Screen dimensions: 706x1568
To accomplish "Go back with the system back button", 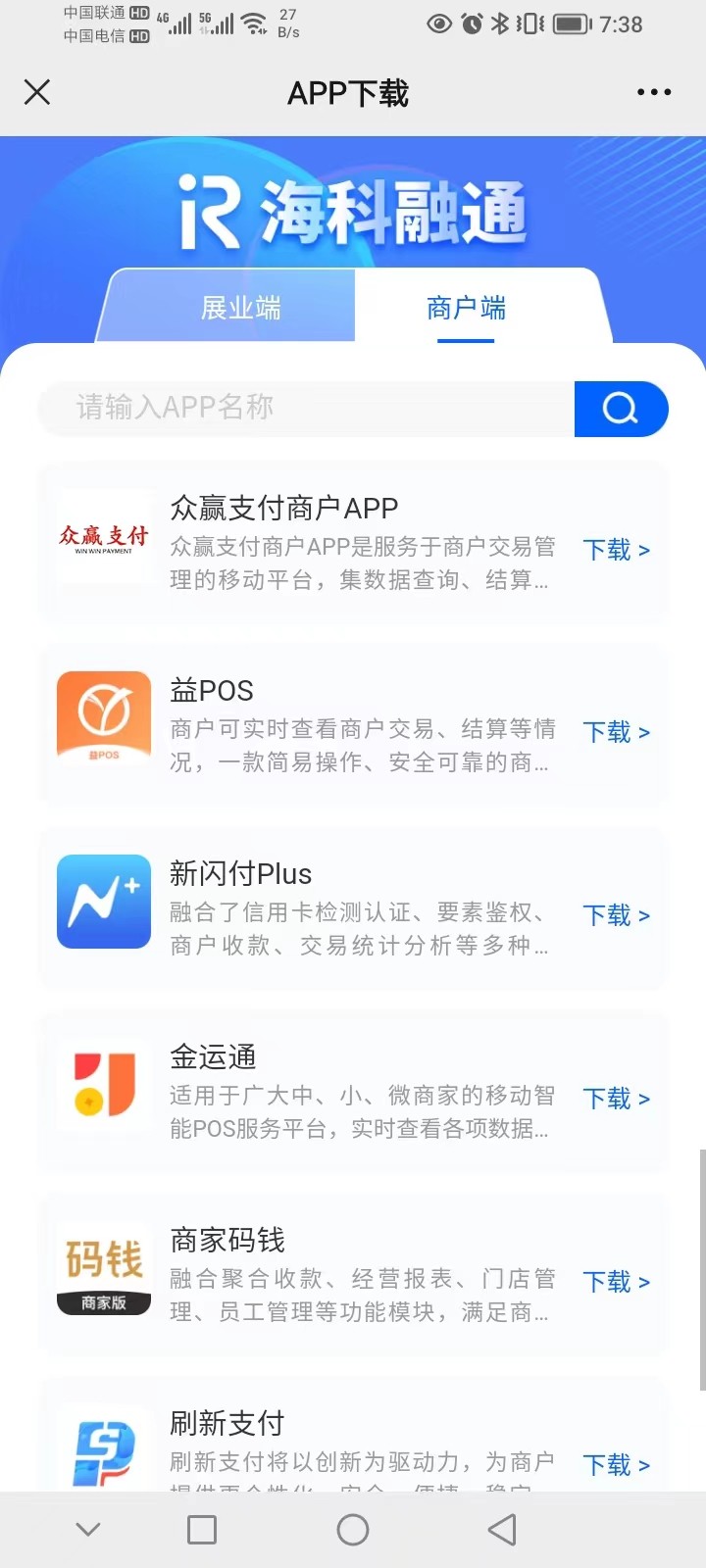I will (502, 1530).
